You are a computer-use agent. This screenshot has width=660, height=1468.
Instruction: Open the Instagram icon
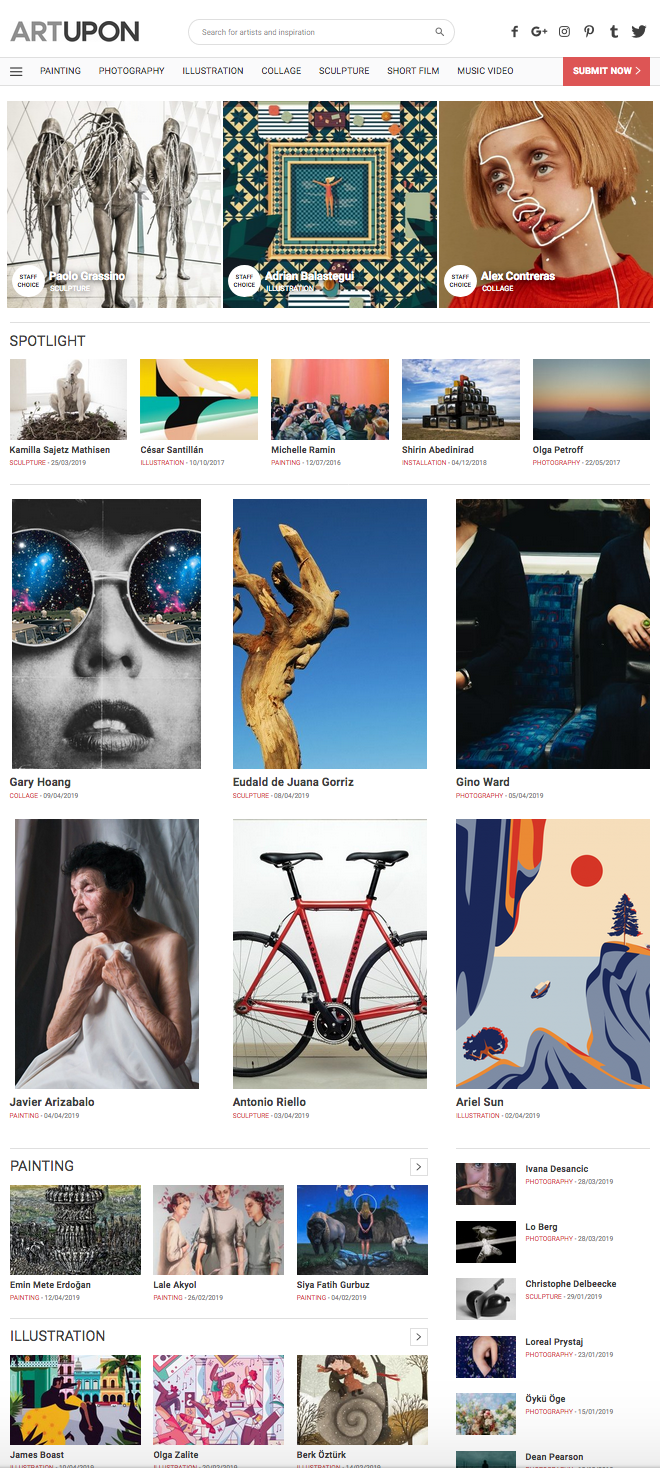[x=564, y=32]
